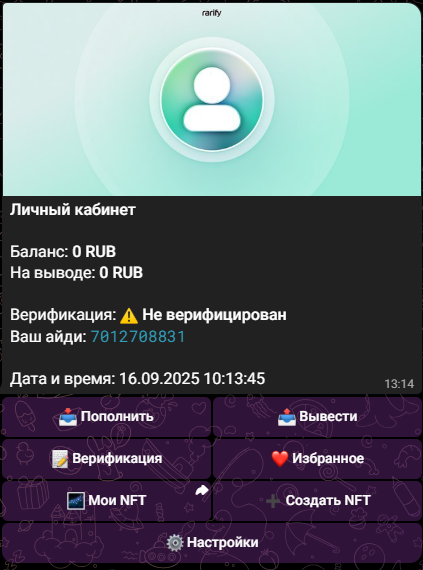Open the Избранное favorites list

[317, 458]
